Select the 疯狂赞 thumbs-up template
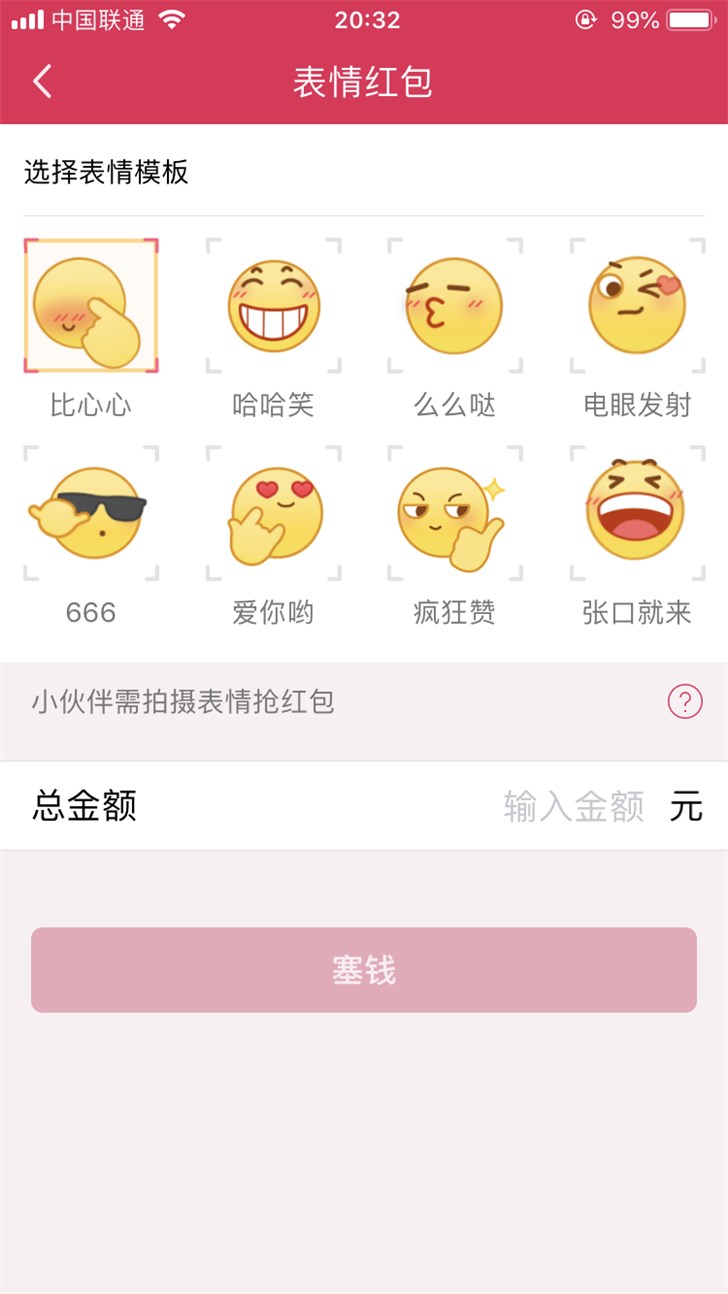 [455, 513]
